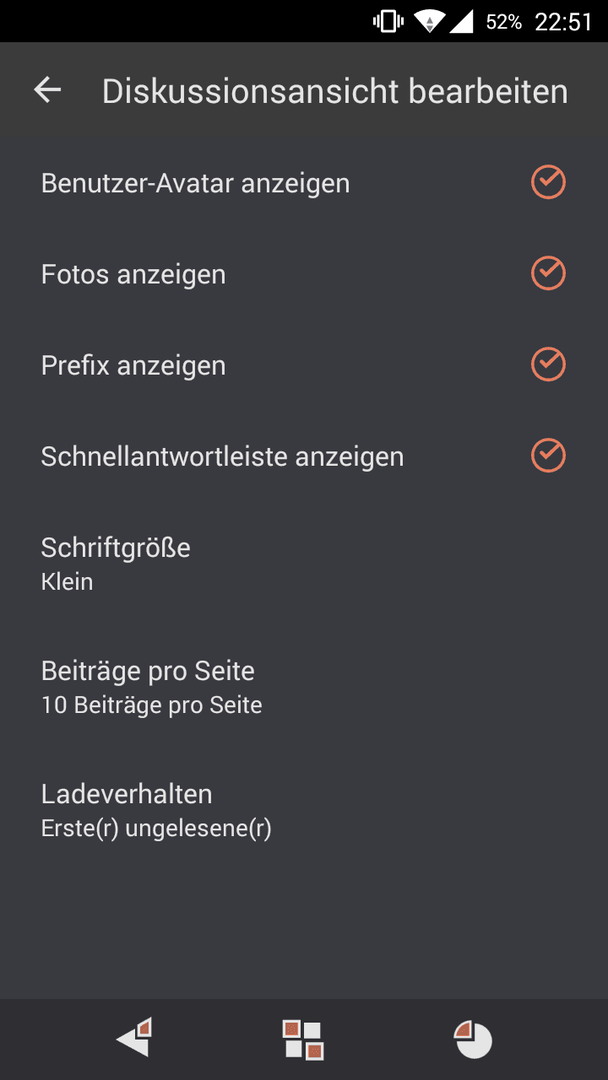Tap the system back button
This screenshot has height=1080, width=608.
(x=134, y=1038)
